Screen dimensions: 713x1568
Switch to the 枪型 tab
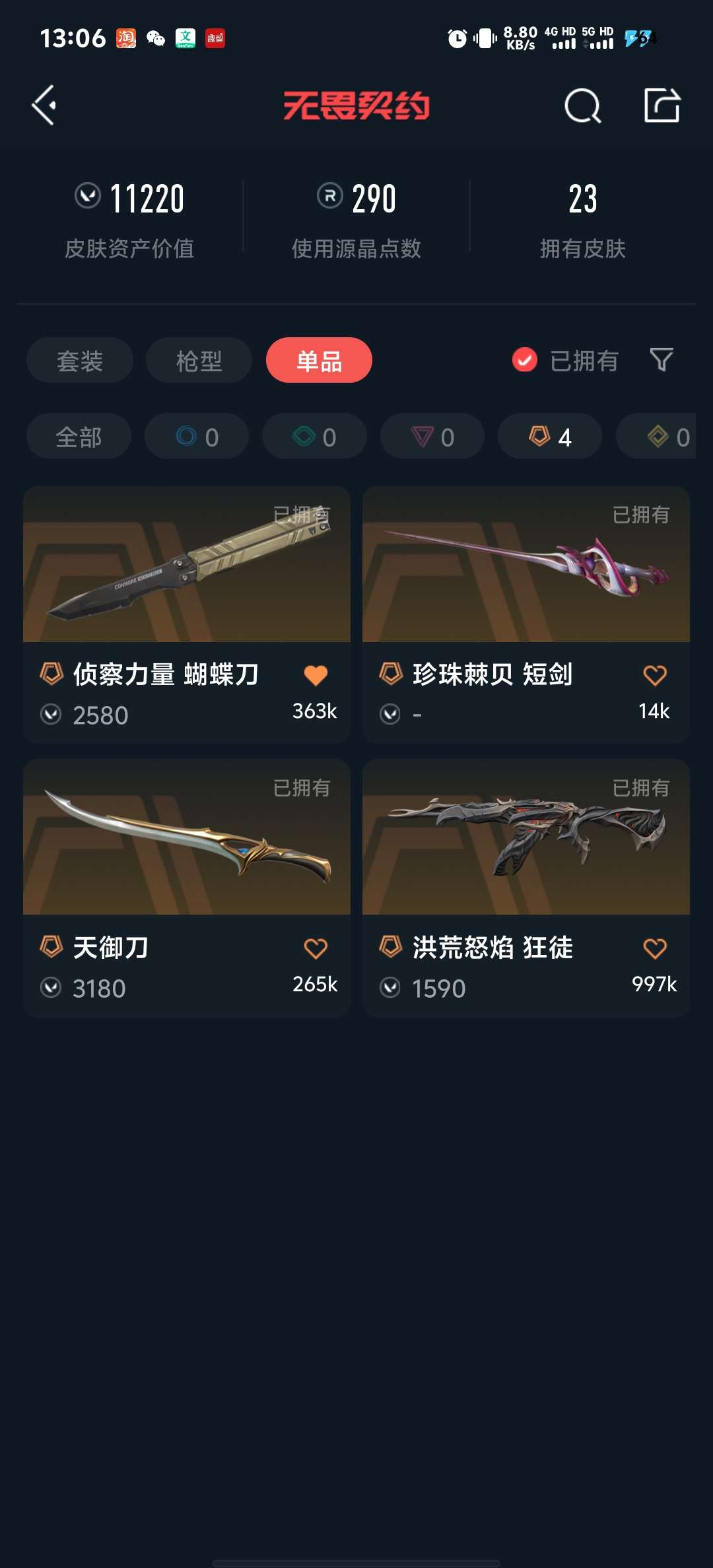pyautogui.click(x=199, y=360)
